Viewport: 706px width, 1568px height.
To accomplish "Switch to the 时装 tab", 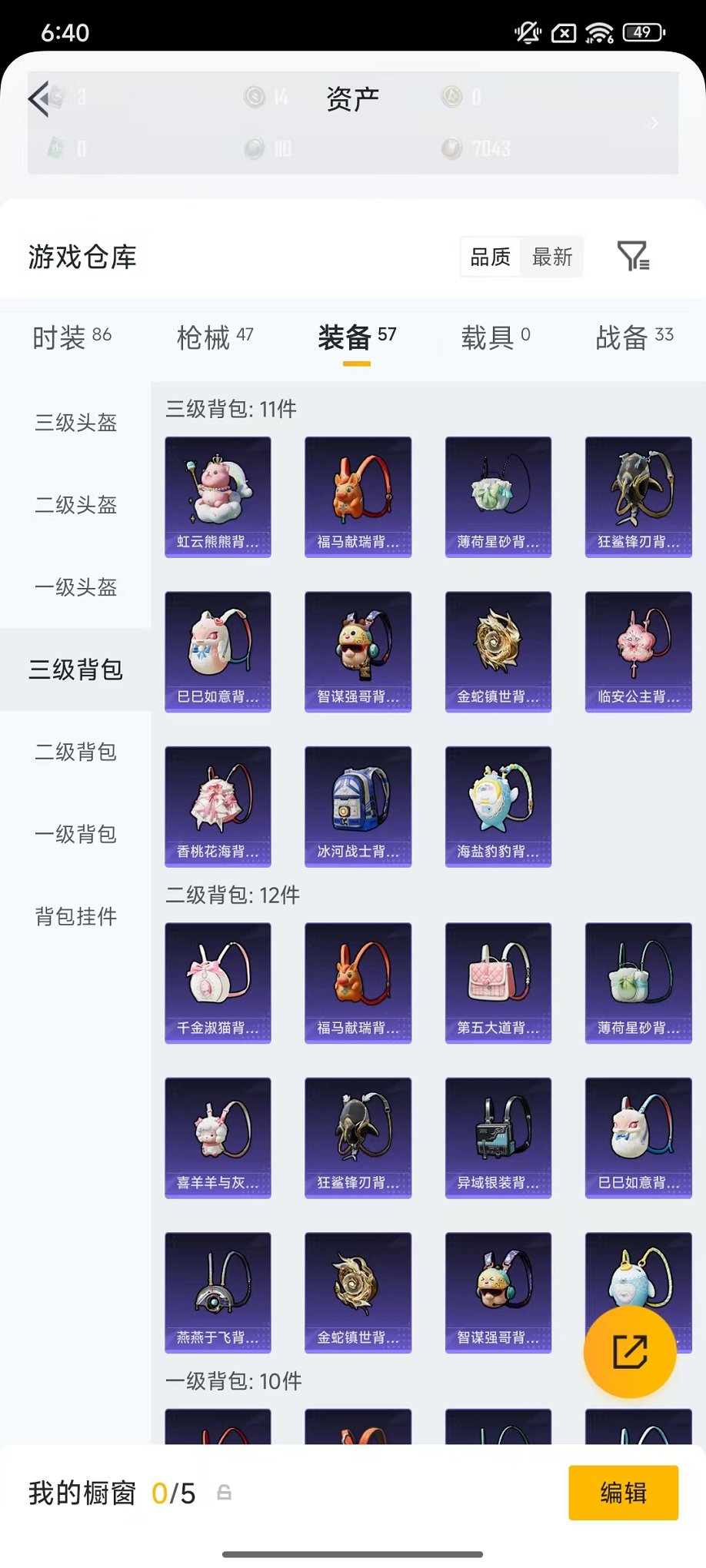I will [72, 337].
